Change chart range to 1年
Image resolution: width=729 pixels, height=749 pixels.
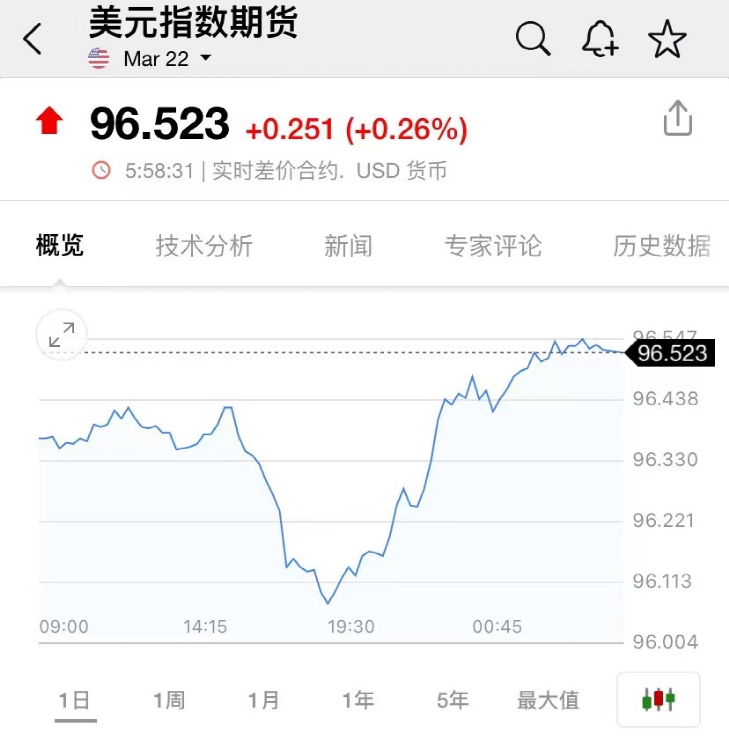click(x=358, y=701)
